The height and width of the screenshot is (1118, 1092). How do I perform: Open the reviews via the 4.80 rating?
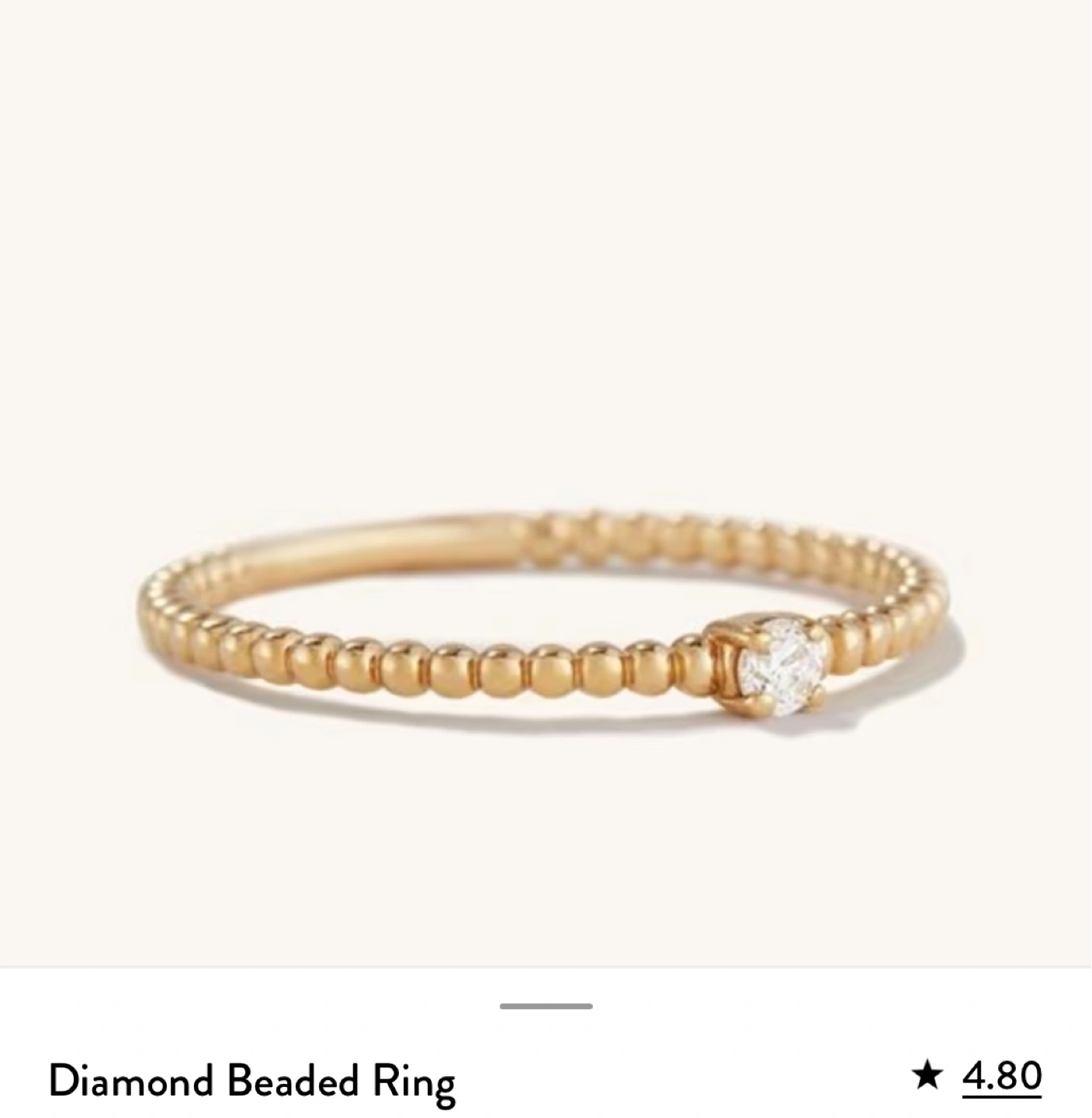tap(1001, 1076)
